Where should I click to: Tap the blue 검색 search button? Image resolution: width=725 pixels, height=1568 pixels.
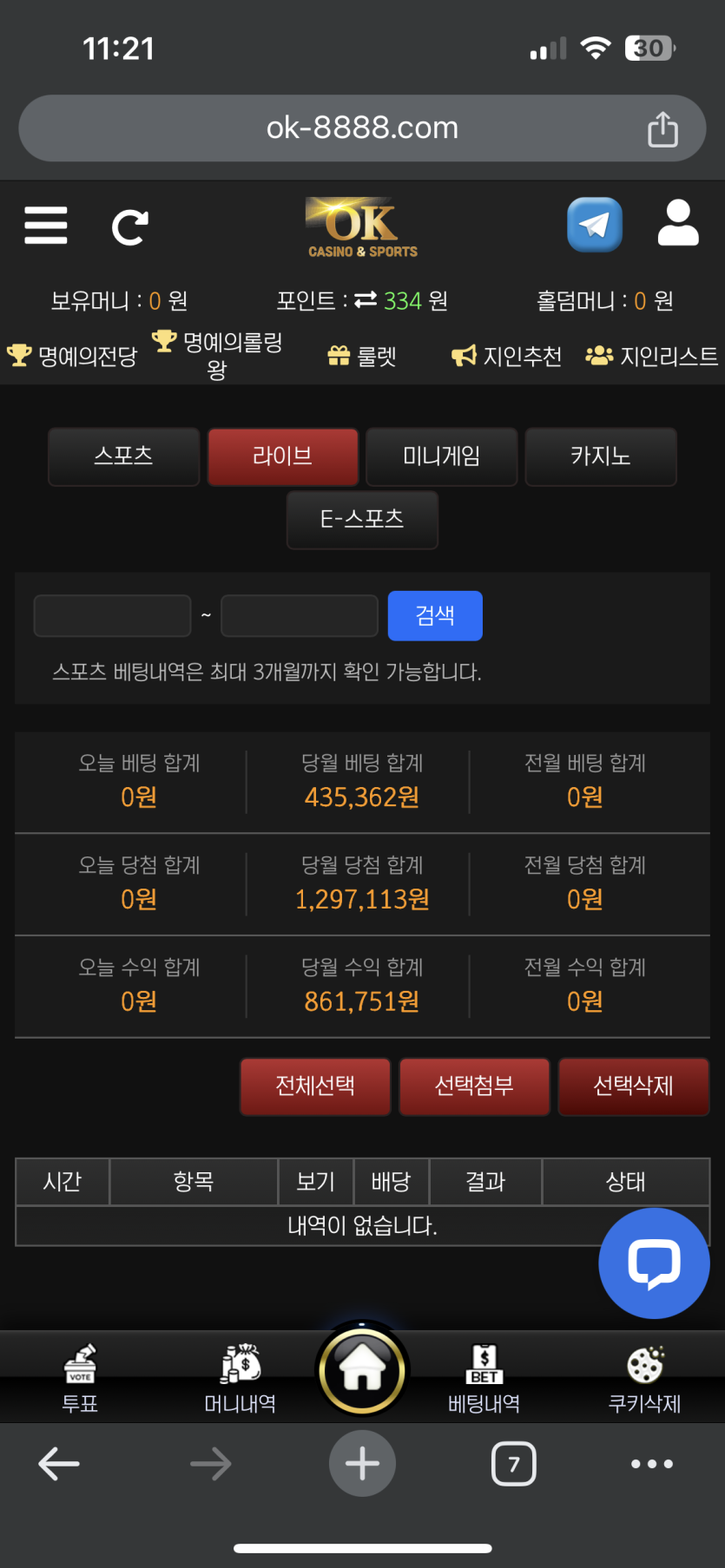pos(435,616)
